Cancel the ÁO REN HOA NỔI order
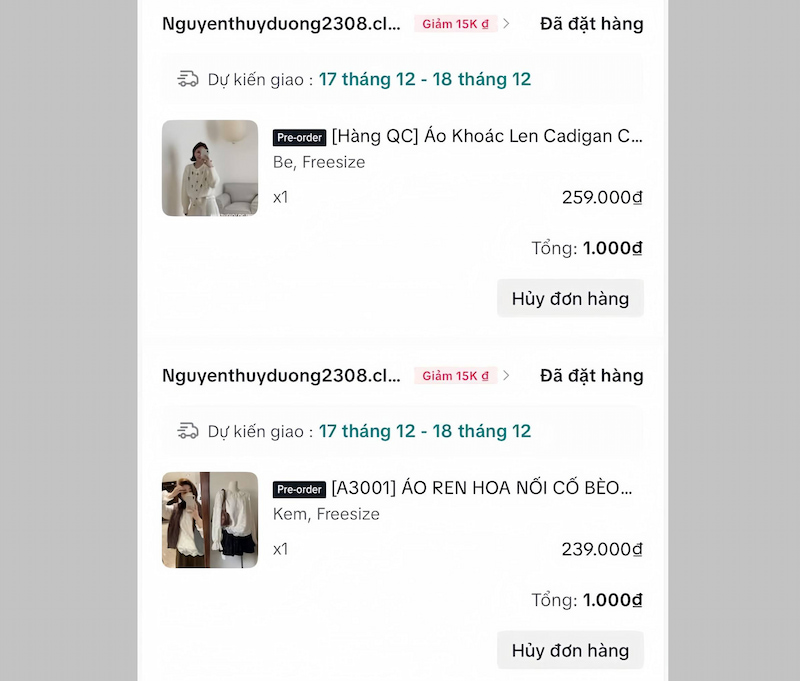The width and height of the screenshot is (800, 681). pyautogui.click(x=570, y=650)
